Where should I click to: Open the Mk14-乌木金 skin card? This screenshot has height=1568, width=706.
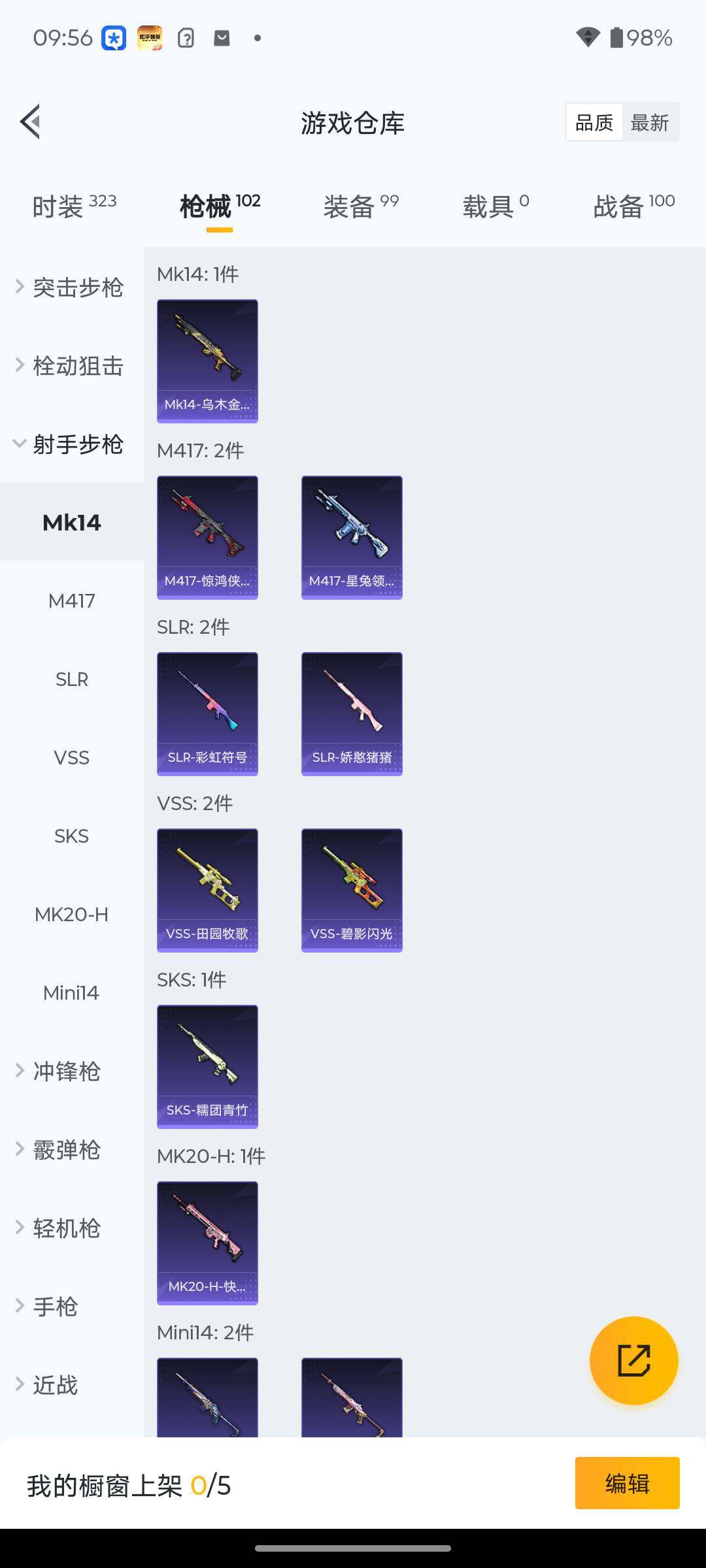pos(207,361)
